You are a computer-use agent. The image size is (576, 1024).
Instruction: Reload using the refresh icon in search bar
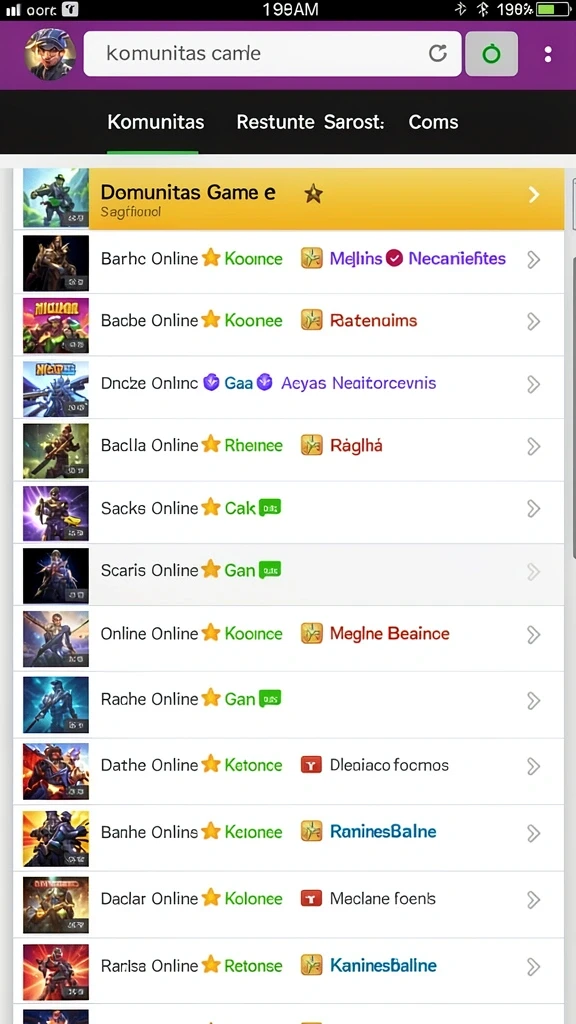click(438, 54)
